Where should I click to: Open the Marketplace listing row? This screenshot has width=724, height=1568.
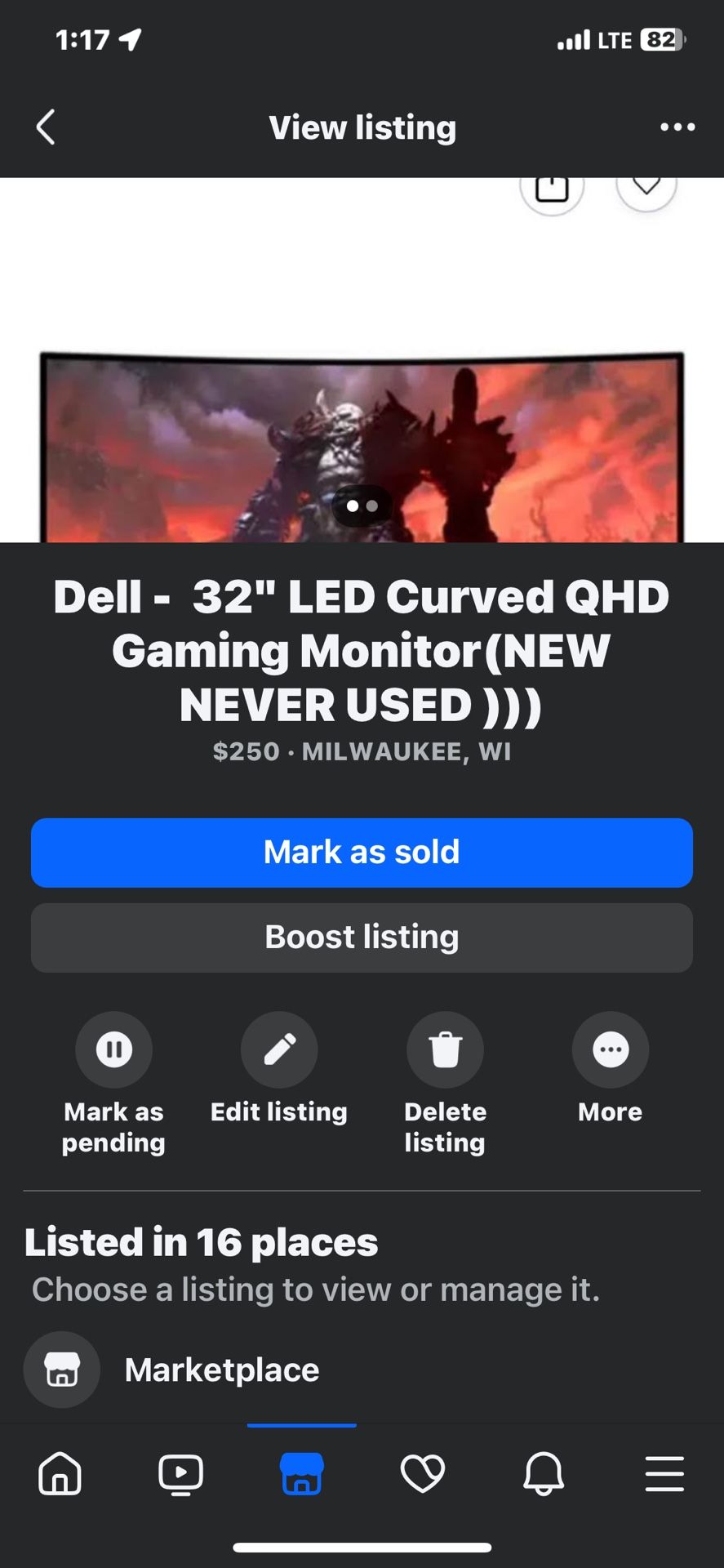point(220,1370)
